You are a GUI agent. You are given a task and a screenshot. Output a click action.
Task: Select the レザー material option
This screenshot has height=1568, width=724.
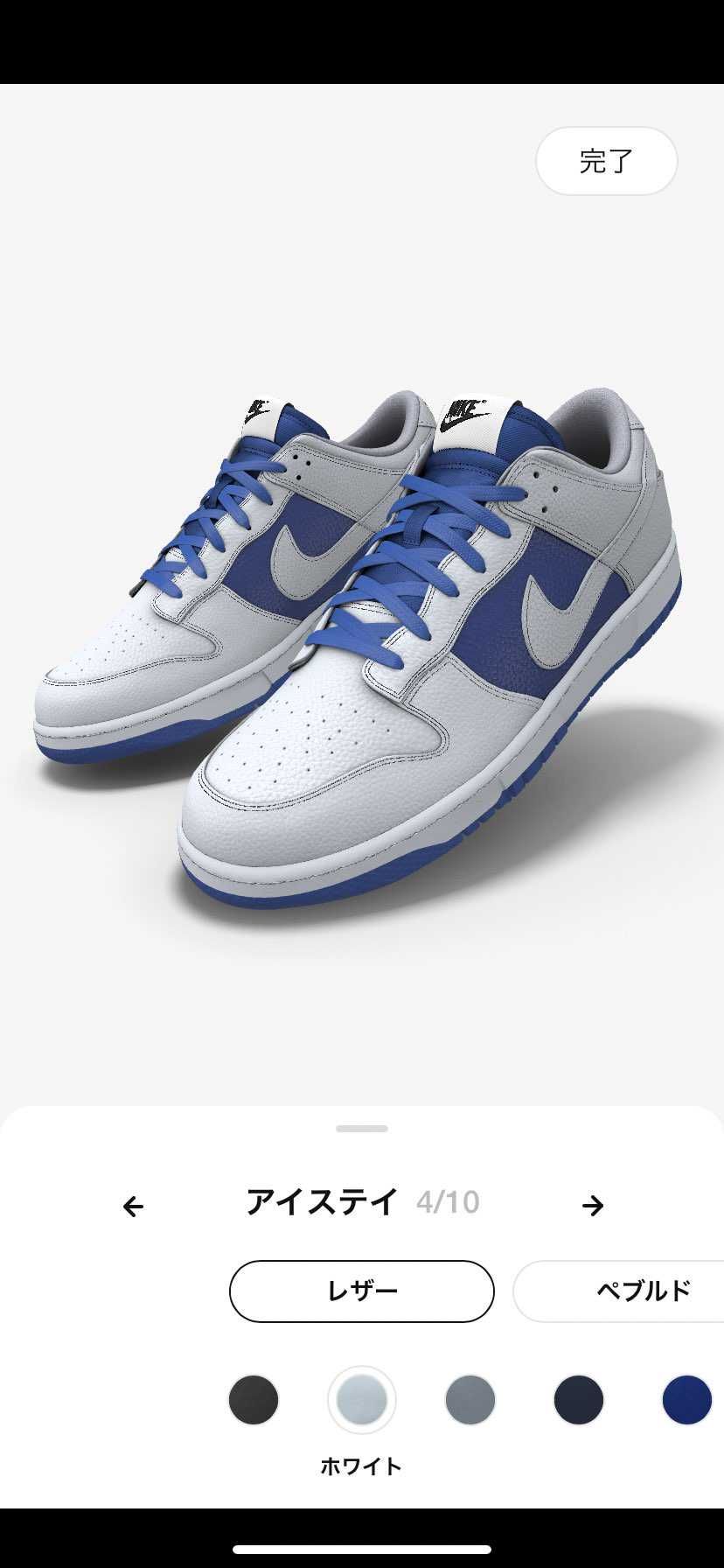[x=361, y=1291]
